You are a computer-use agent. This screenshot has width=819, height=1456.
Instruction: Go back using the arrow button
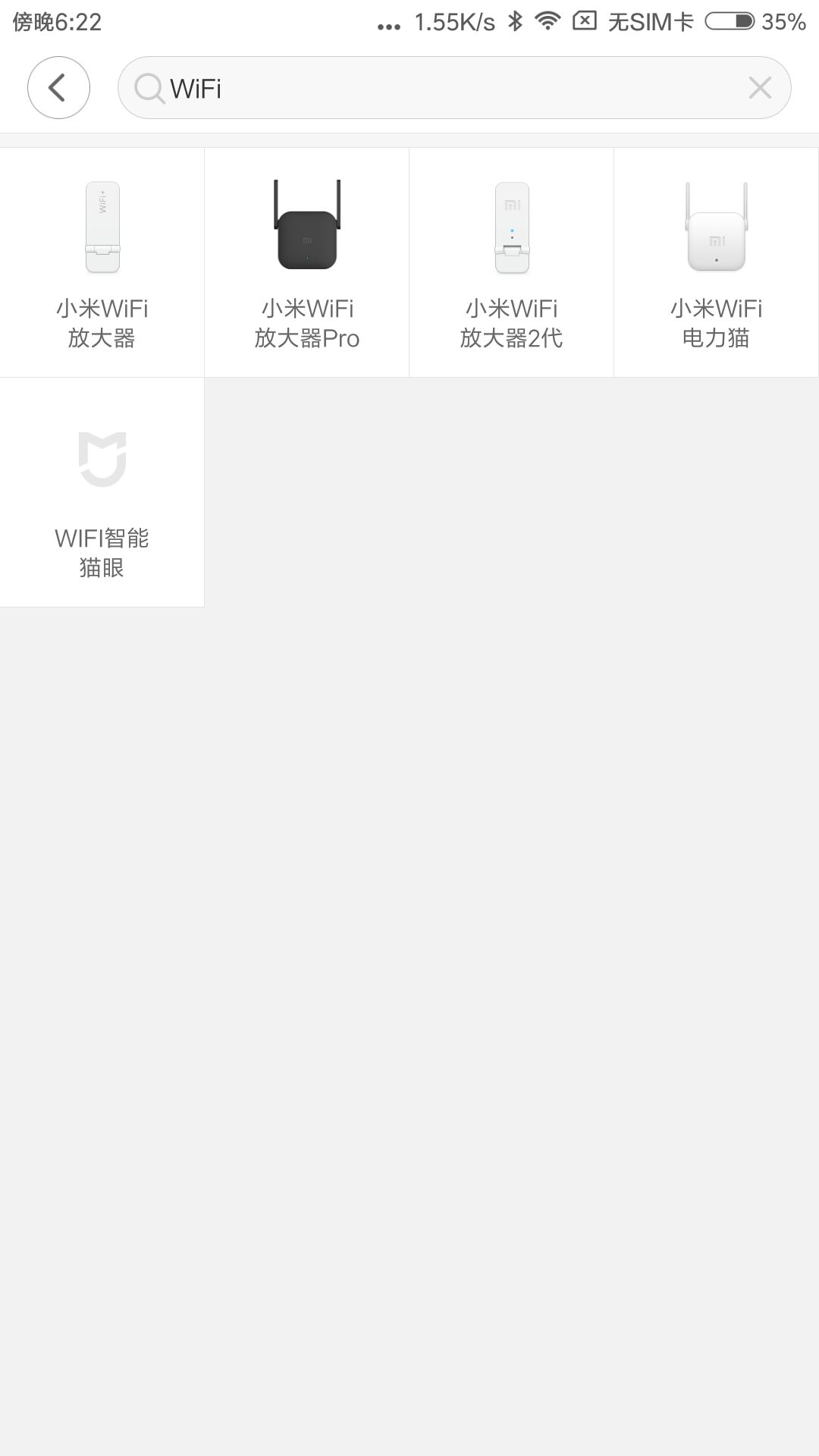[58, 87]
